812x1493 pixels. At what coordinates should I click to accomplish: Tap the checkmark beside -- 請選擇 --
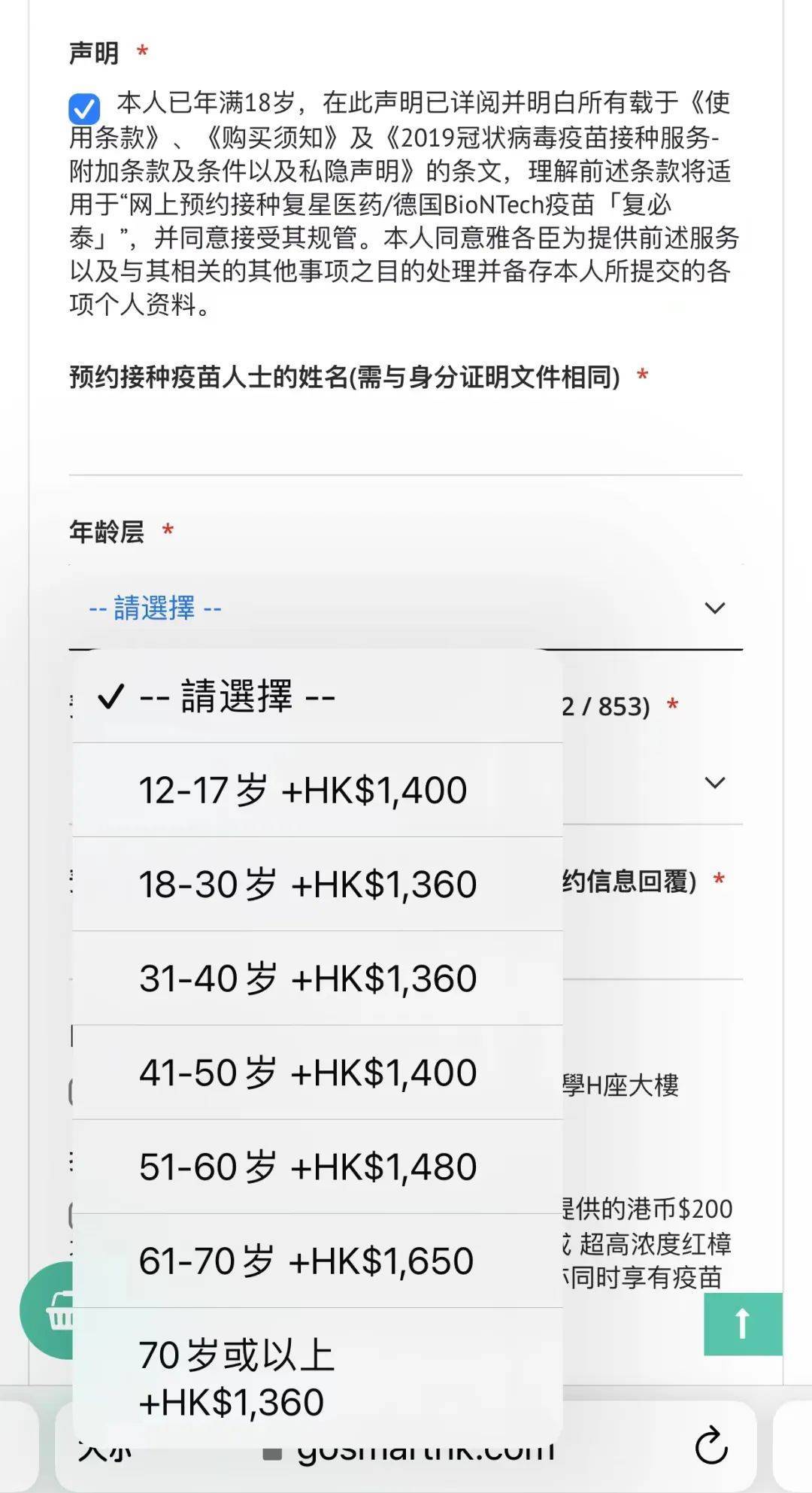[x=111, y=698]
